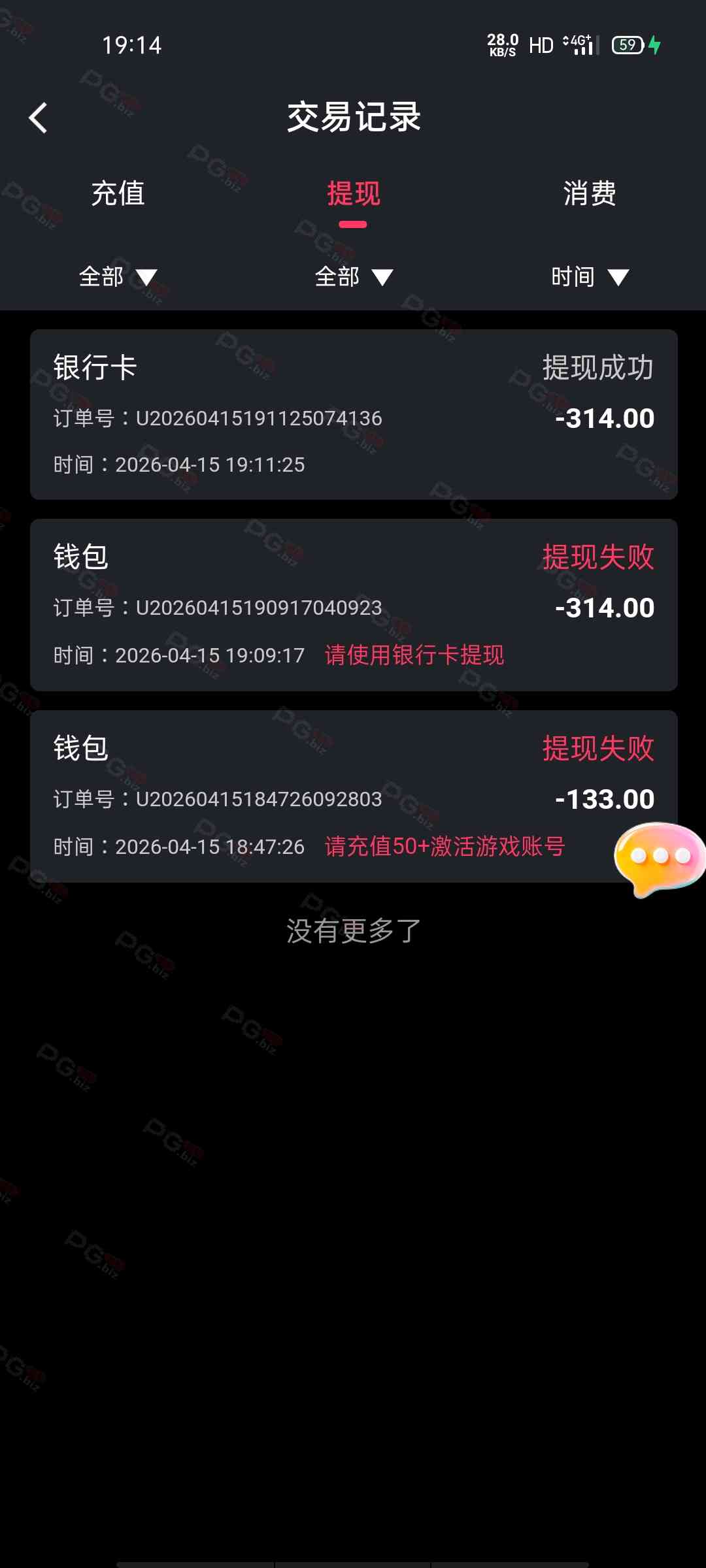The width and height of the screenshot is (706, 1568).
Task: Select the 提现 tab
Action: pos(353,194)
